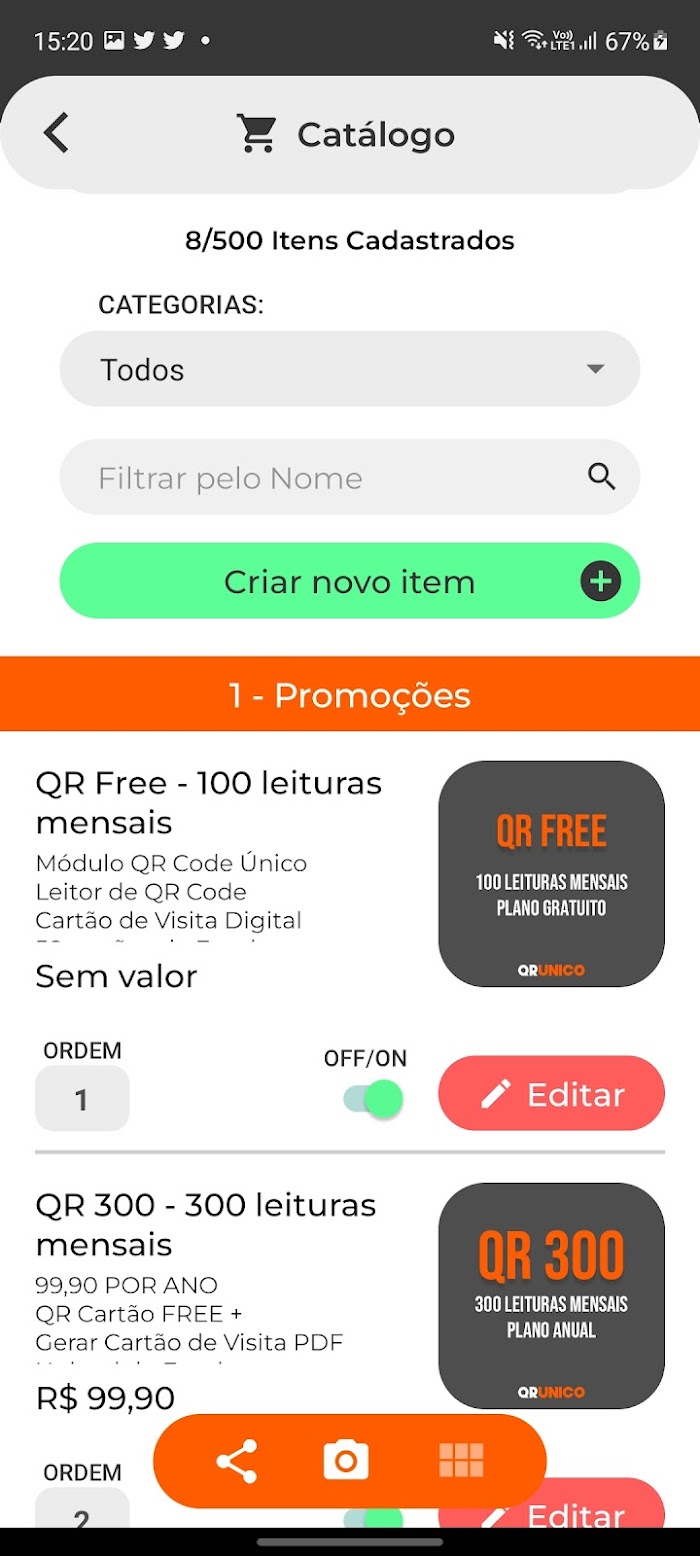Open the camera from the floating bar
700x1556 pixels.
point(346,1461)
